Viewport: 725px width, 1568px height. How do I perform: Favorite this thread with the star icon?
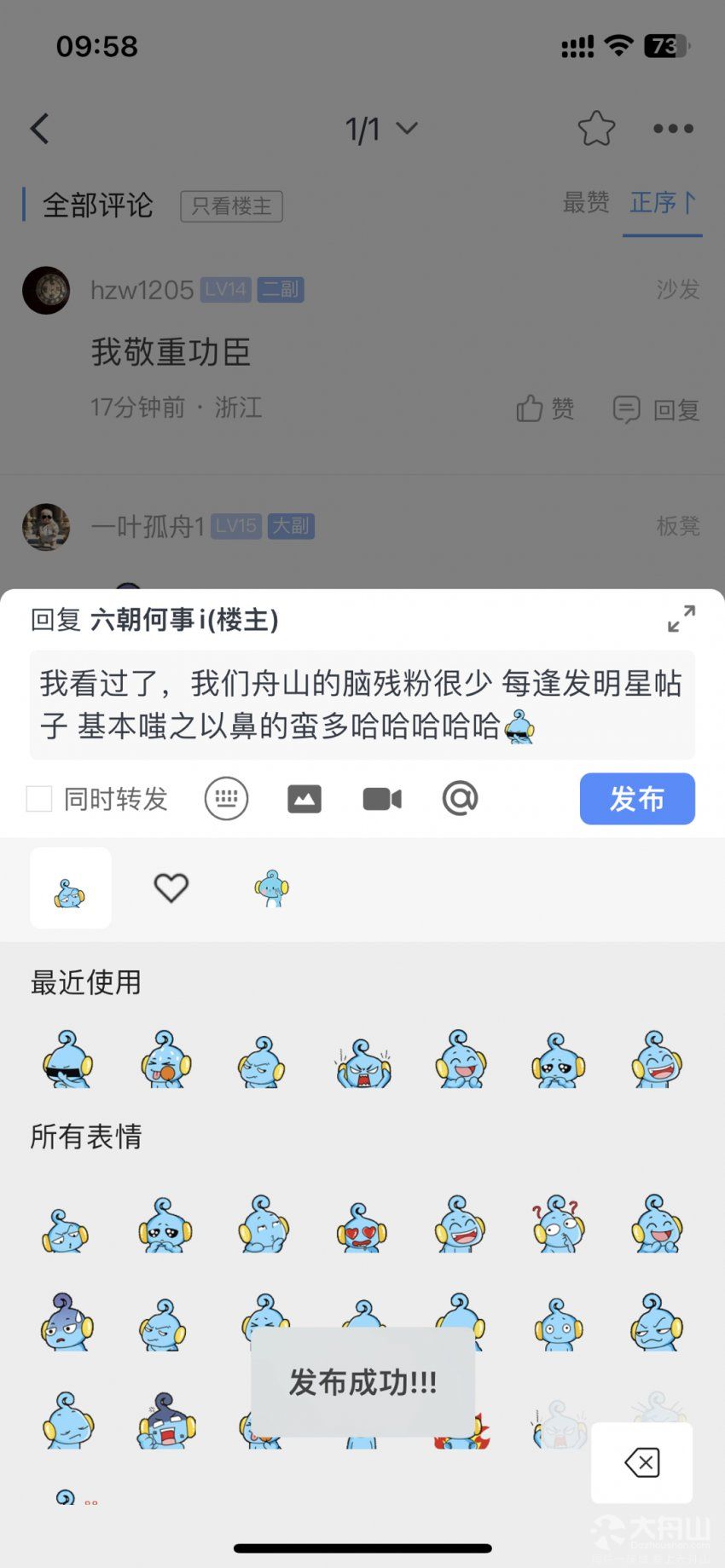click(596, 129)
